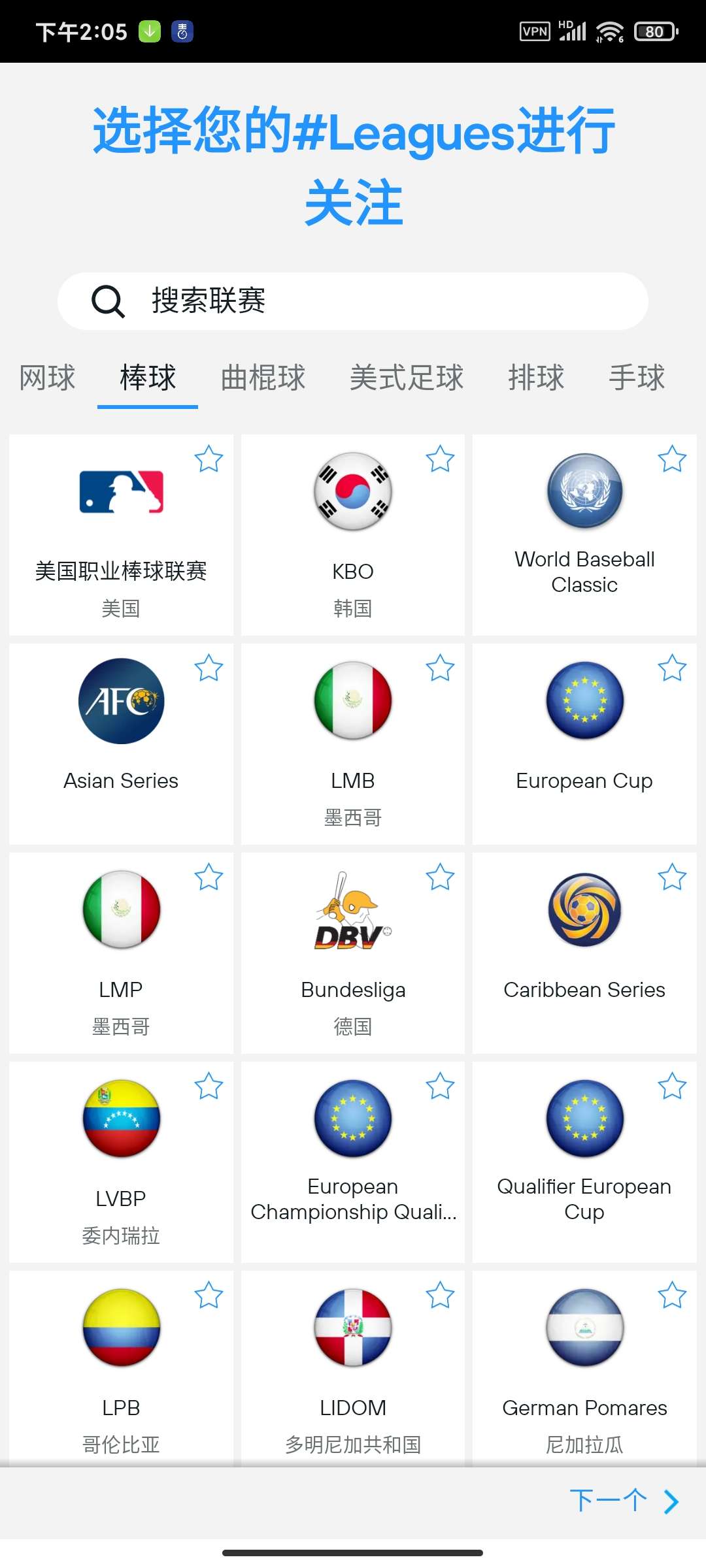The image size is (706, 1568).
Task: Switch to the 手球 tab
Action: 637,378
